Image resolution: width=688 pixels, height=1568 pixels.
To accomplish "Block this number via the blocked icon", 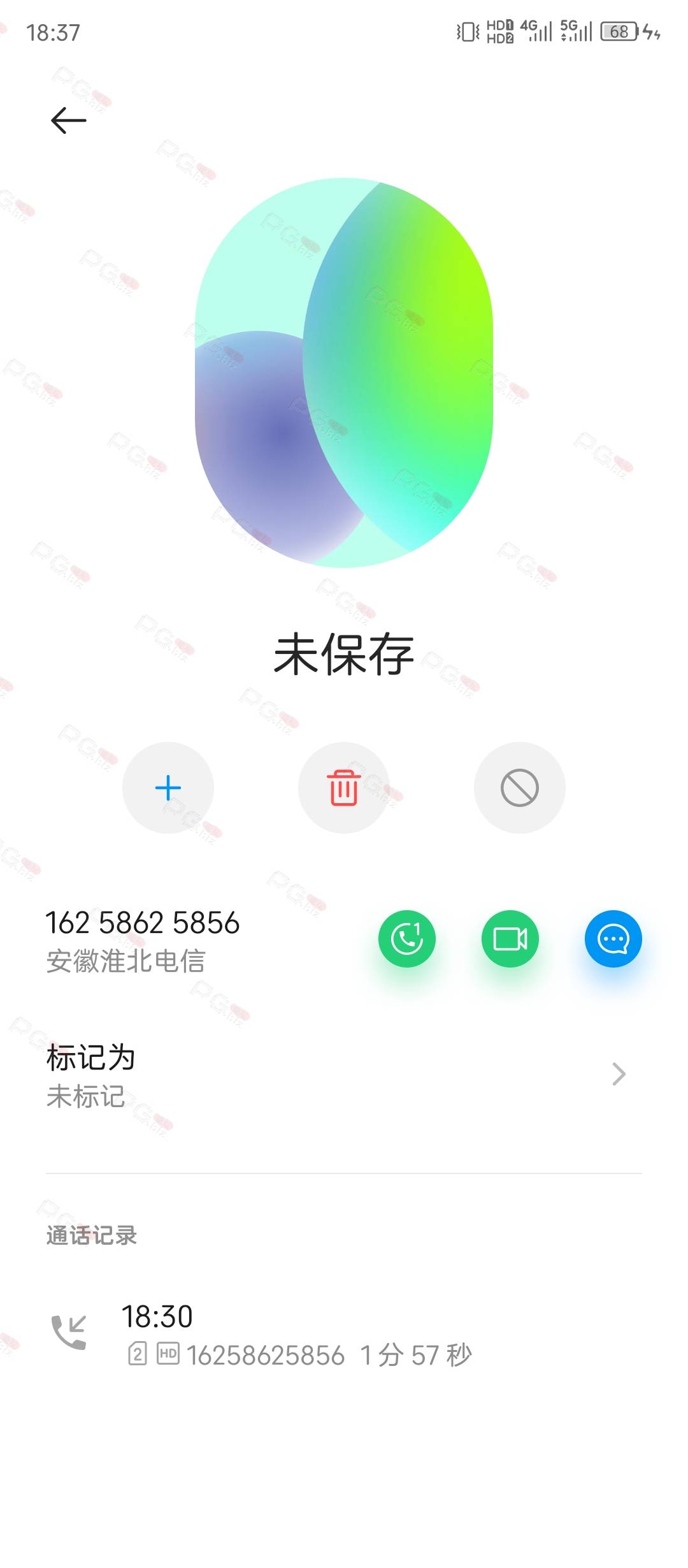I will click(520, 788).
